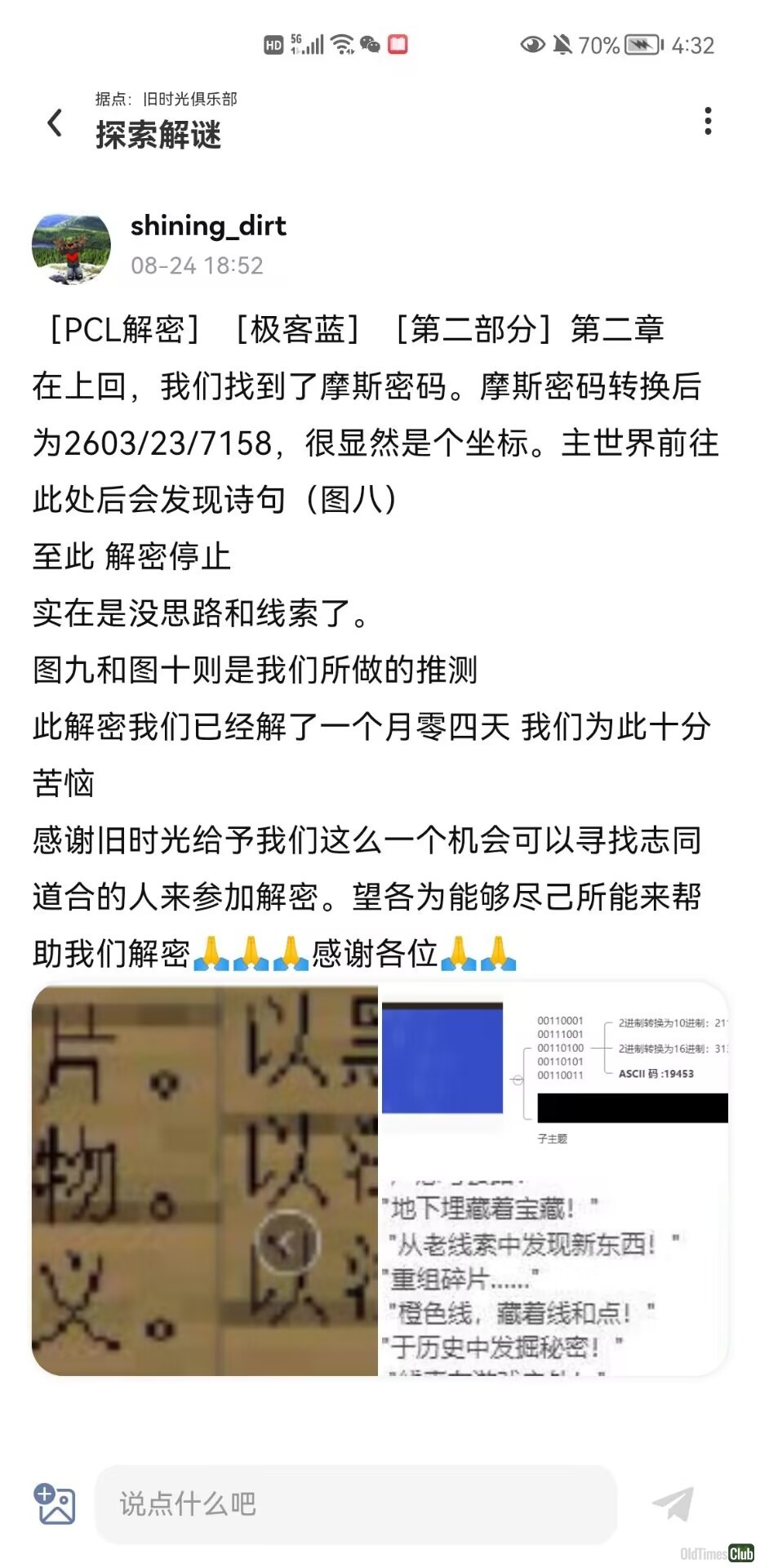This screenshot has height=1568, width=760.
Task: Open the right post image with binary notes
Action: [x=553, y=1180]
